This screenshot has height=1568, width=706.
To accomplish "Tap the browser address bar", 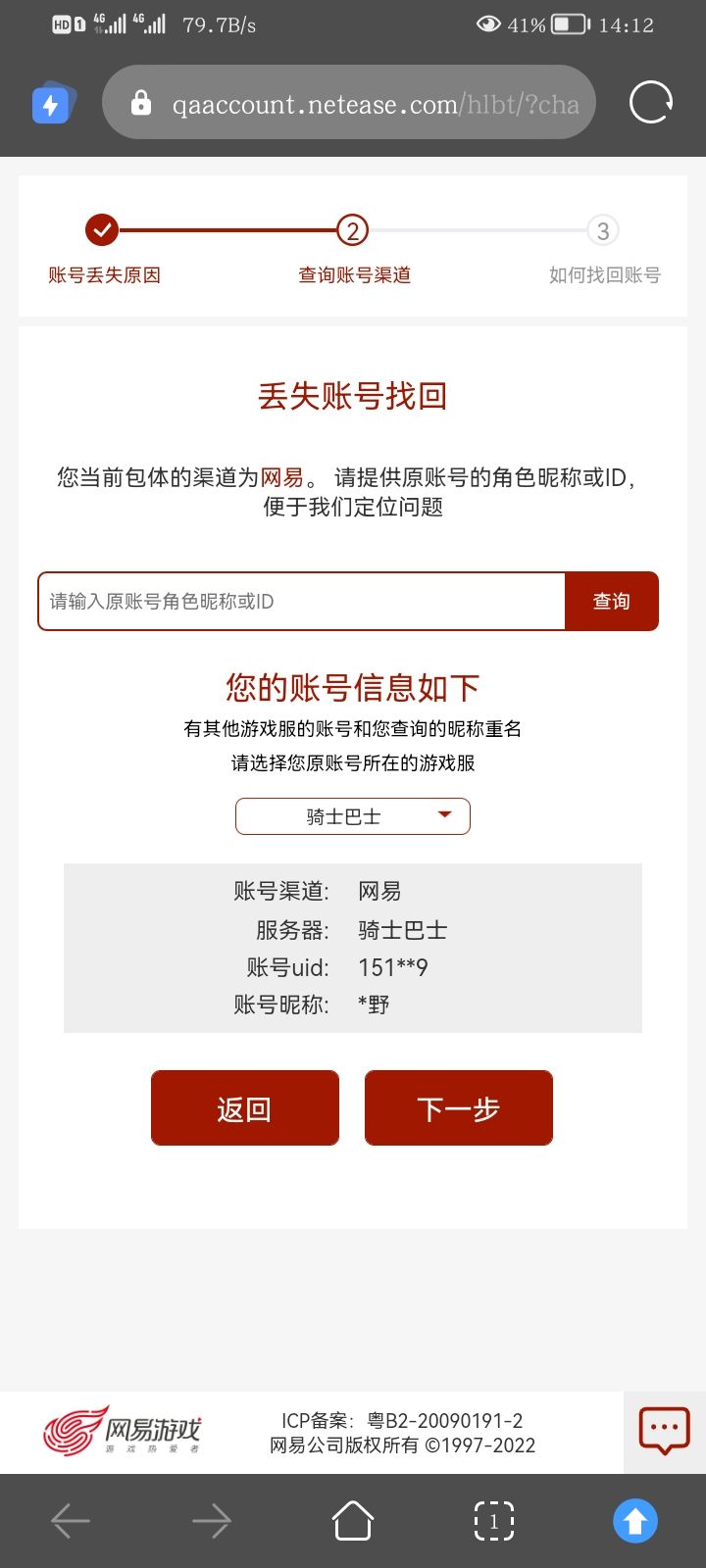I will (349, 103).
